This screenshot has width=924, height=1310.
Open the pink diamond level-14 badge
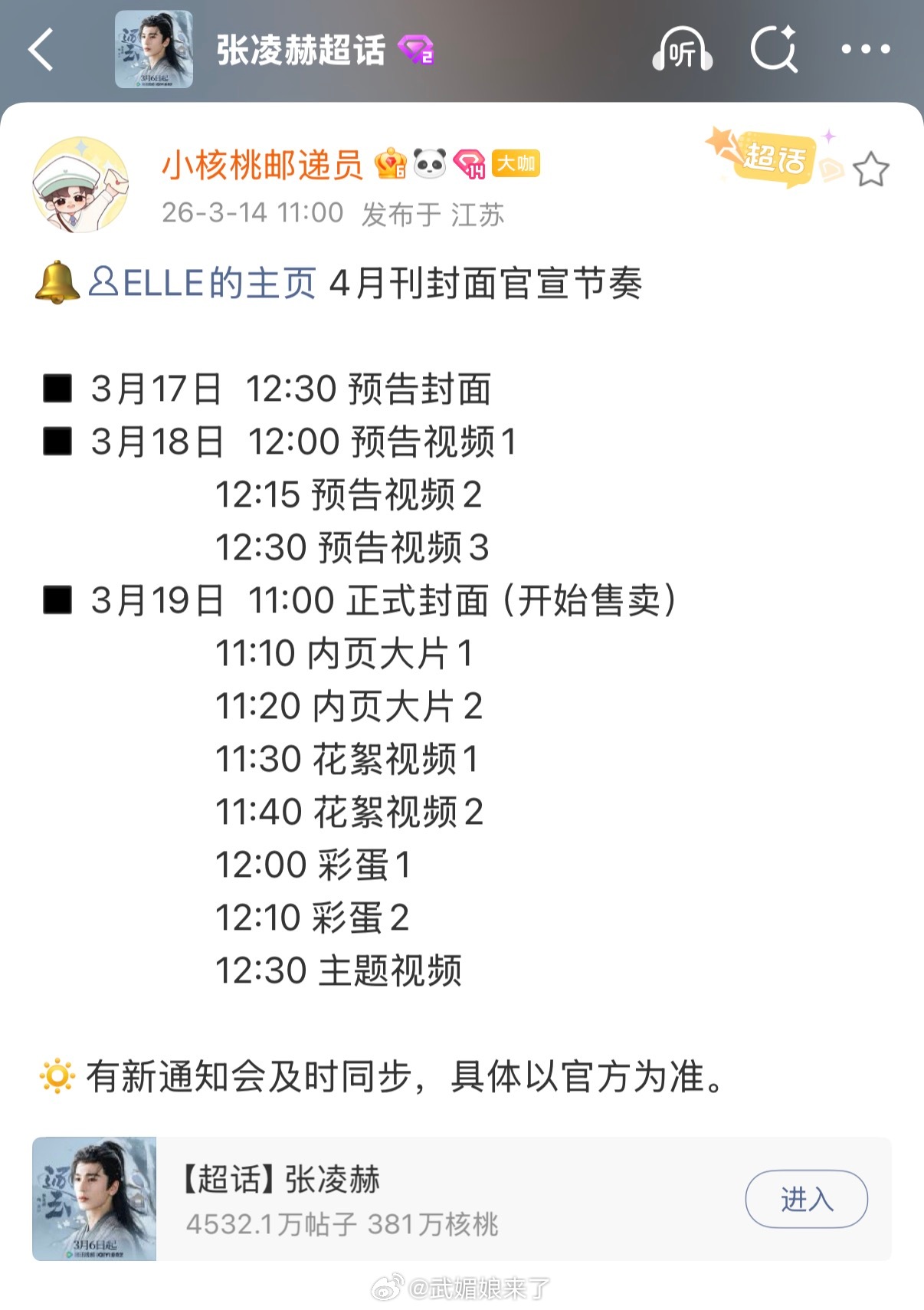pos(469,163)
